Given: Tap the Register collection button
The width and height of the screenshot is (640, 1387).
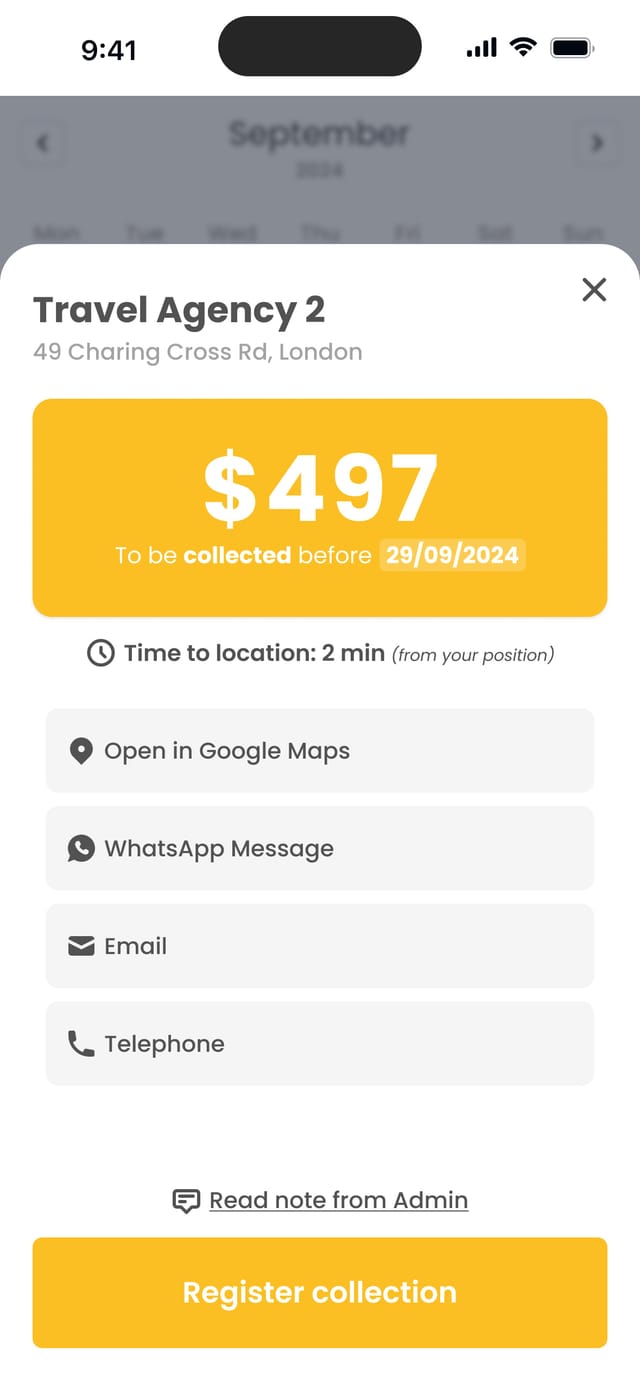Looking at the screenshot, I should click(x=319, y=1292).
